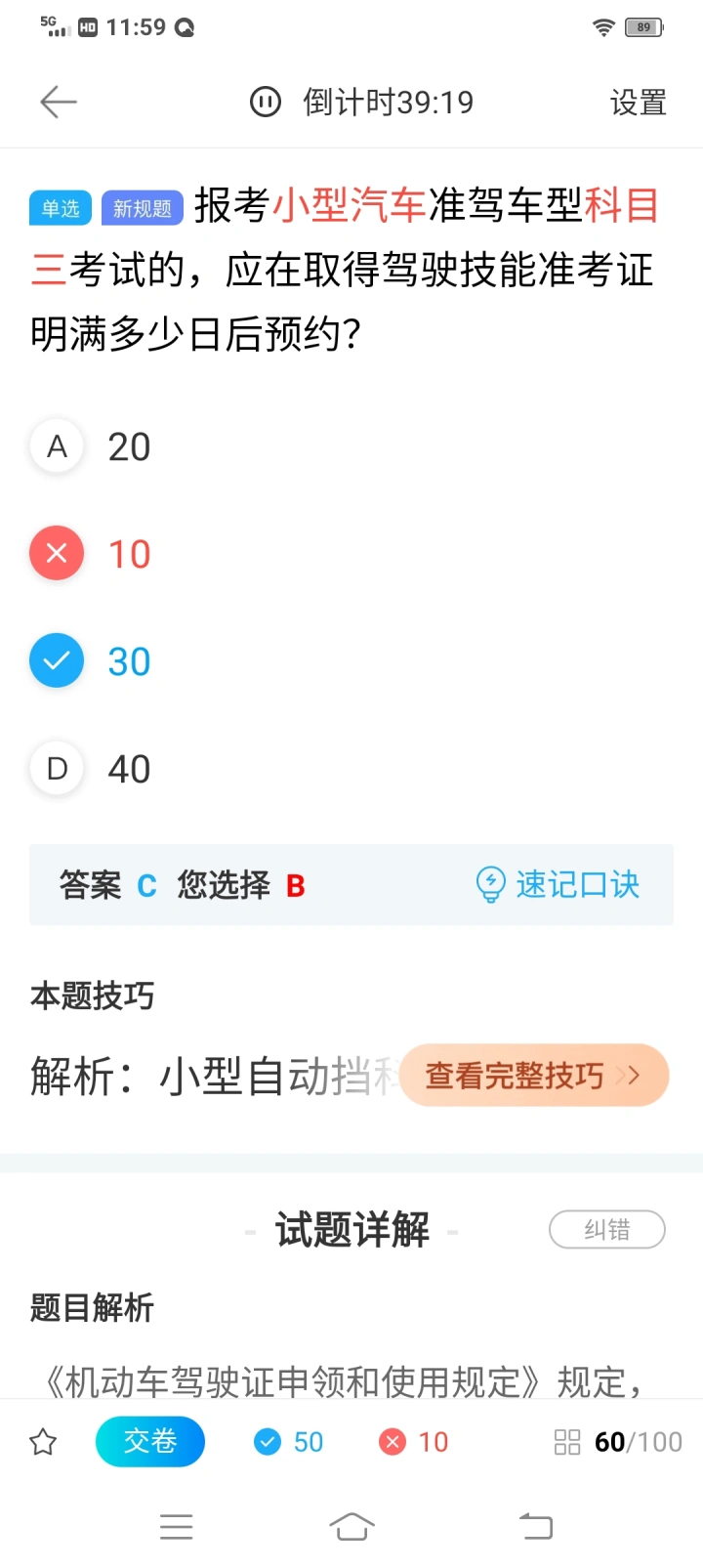Submit the exam with 交卷
This screenshot has height=1568, width=703.
[x=150, y=1441]
